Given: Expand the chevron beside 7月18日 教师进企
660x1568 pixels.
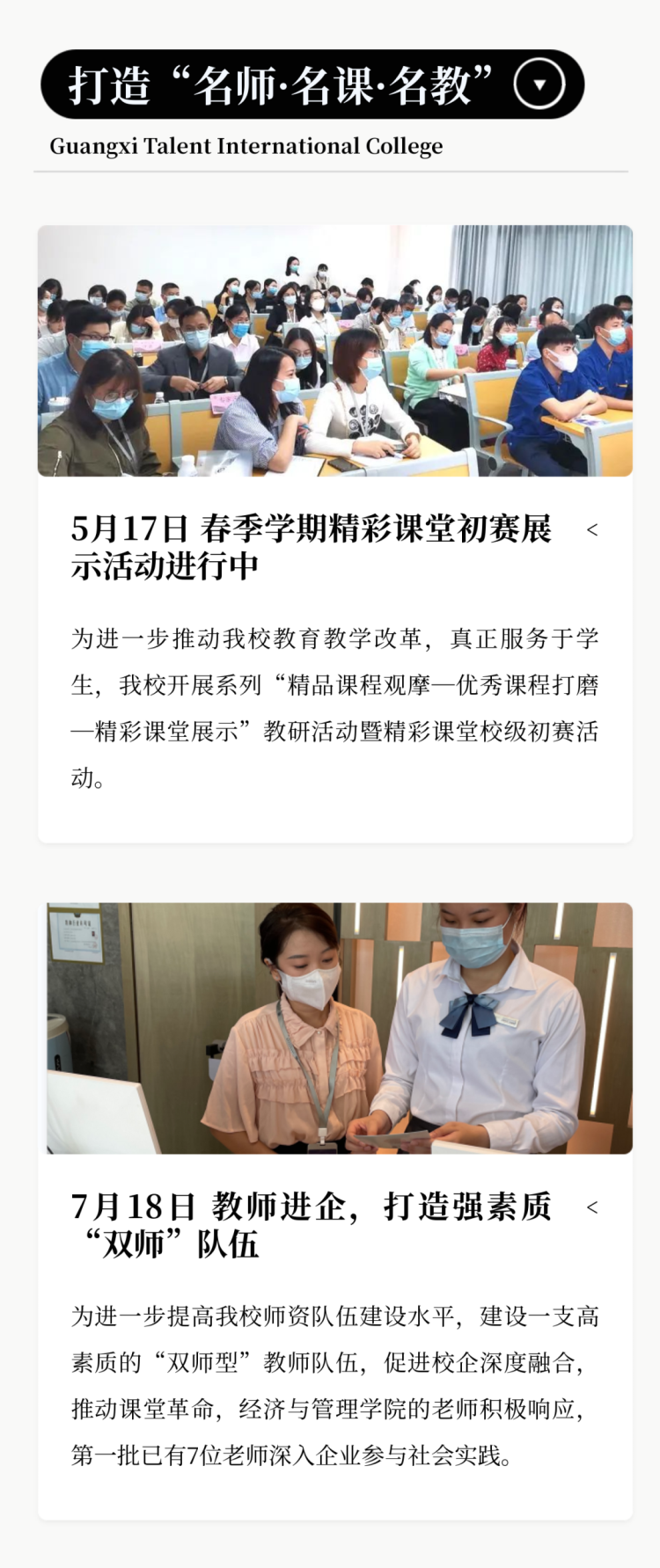Looking at the screenshot, I should tap(592, 1207).
